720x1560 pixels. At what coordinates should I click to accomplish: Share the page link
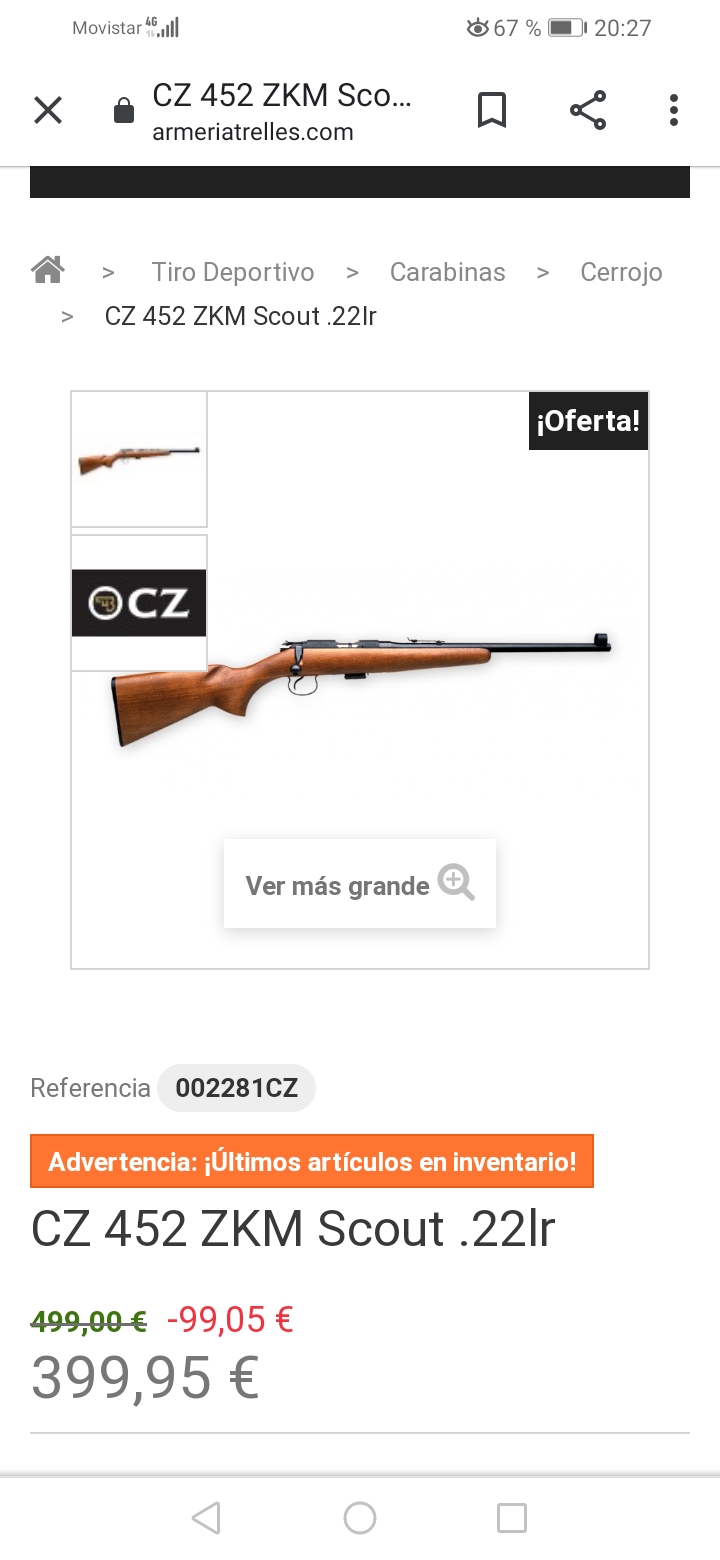[588, 110]
